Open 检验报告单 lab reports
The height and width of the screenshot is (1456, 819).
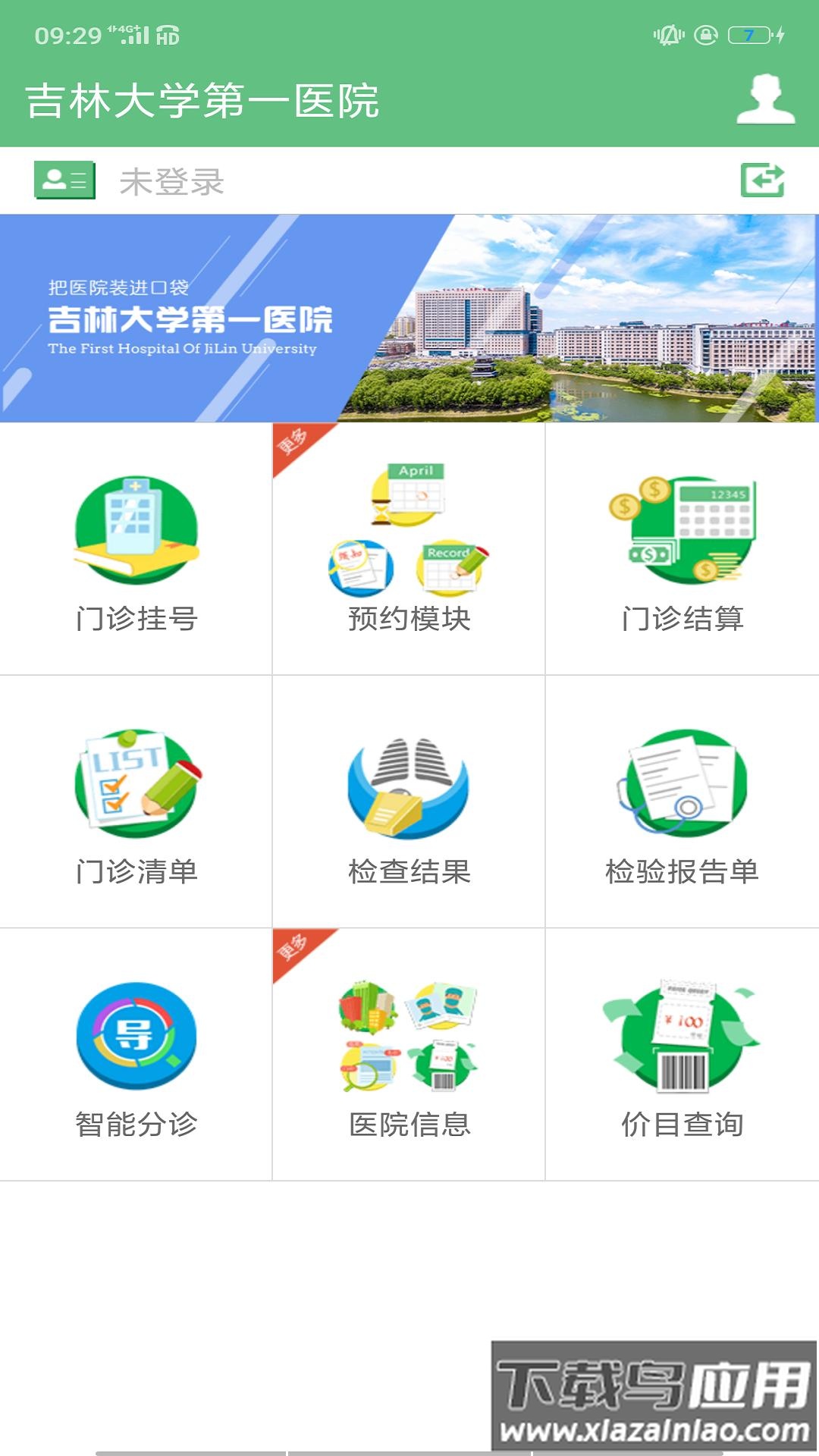pos(682,802)
